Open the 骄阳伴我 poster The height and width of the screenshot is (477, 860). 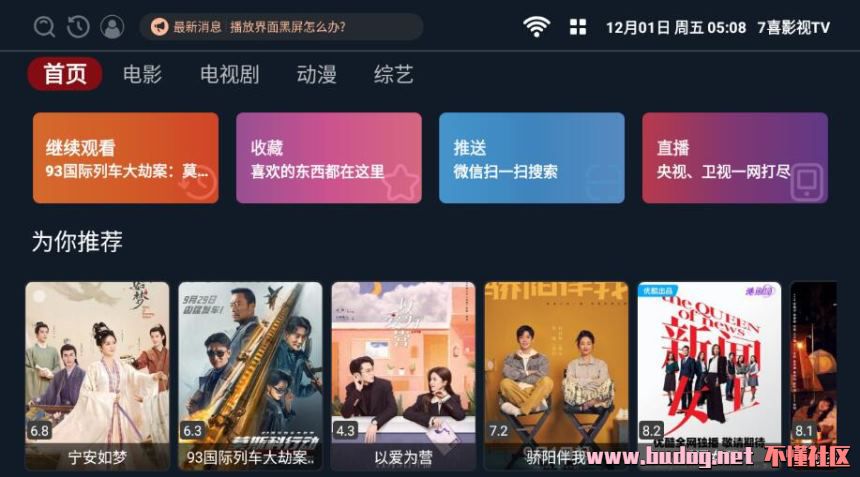556,374
